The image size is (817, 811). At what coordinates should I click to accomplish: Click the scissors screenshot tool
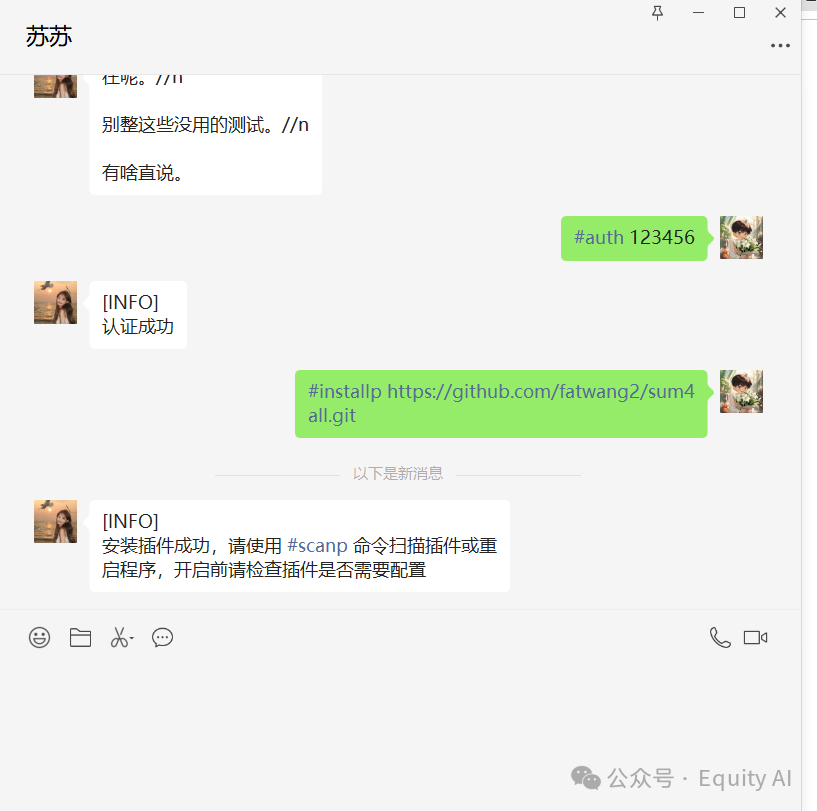[120, 637]
